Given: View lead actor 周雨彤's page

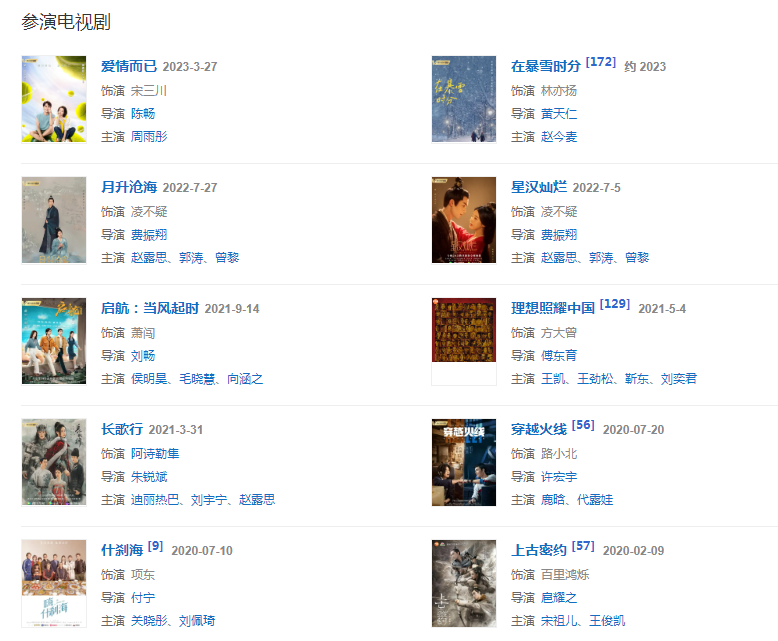Looking at the screenshot, I should [150, 137].
